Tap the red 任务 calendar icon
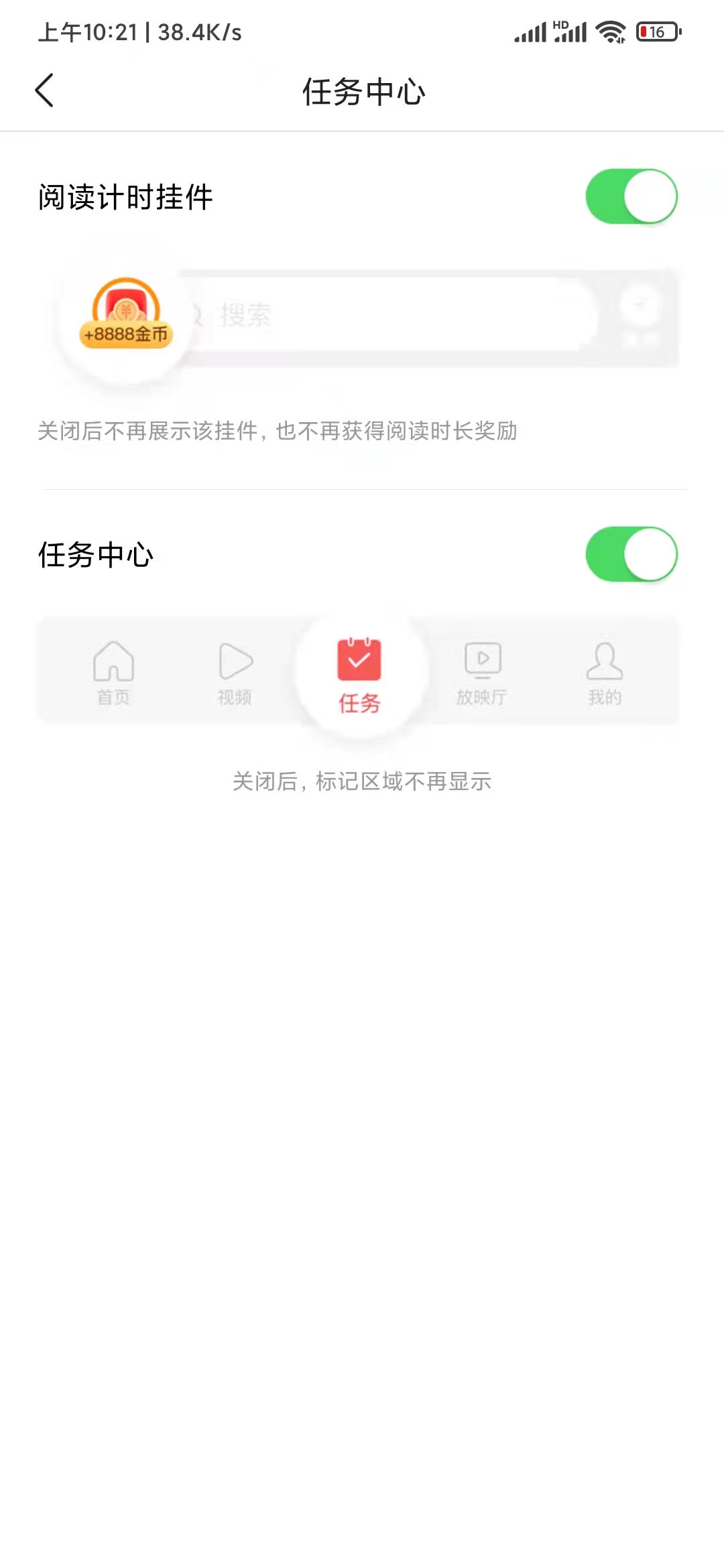The width and height of the screenshot is (724, 1568). click(x=359, y=660)
